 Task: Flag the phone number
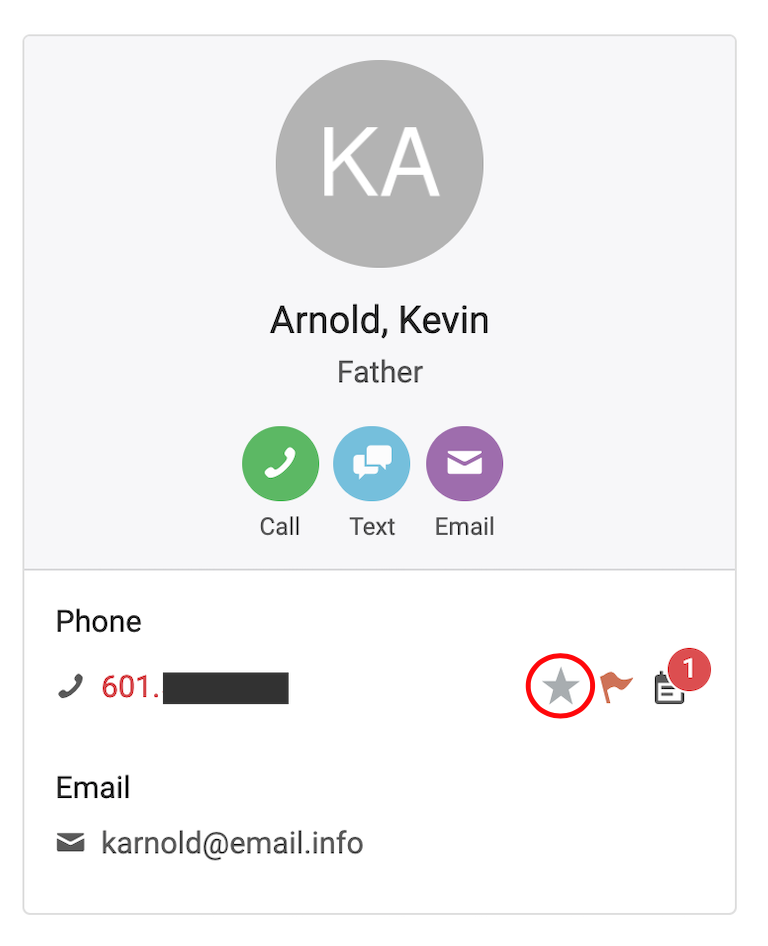tap(617, 687)
